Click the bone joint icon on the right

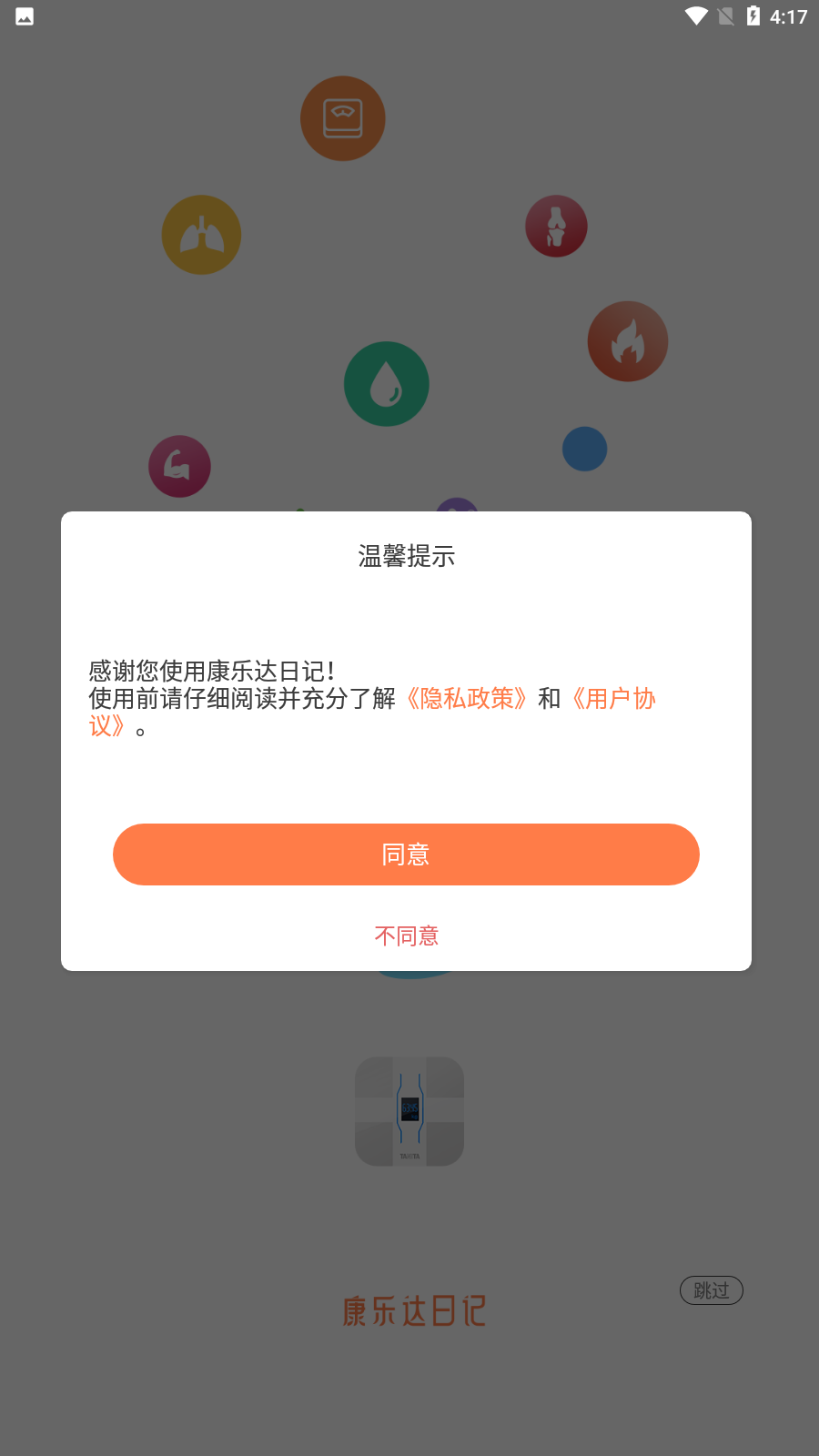click(556, 226)
